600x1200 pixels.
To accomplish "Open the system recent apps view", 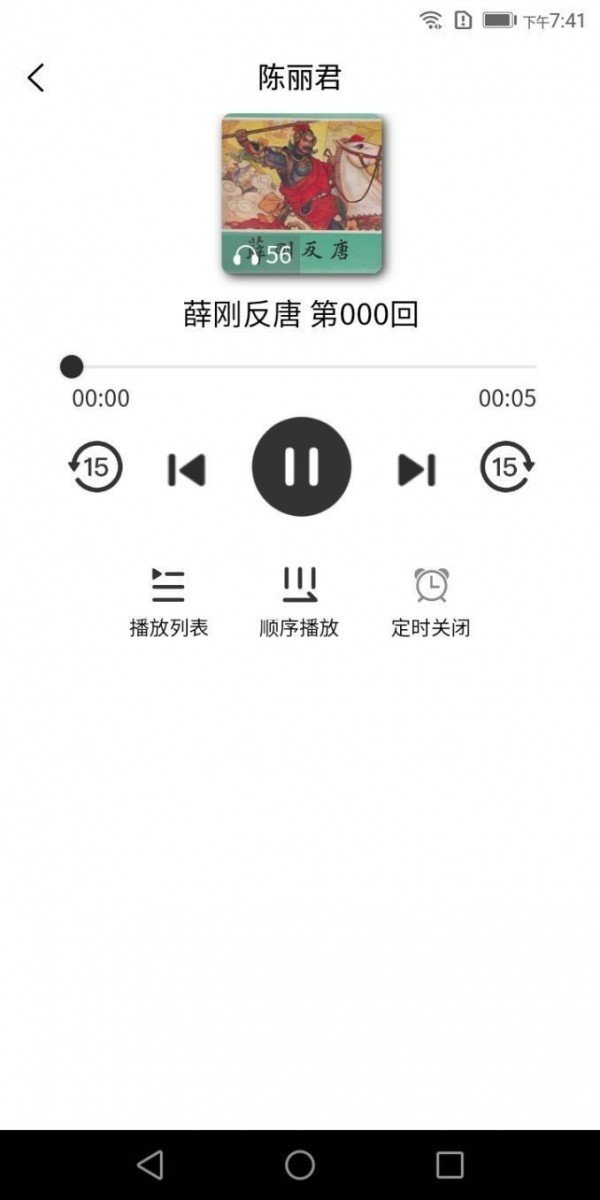I will (450, 1164).
